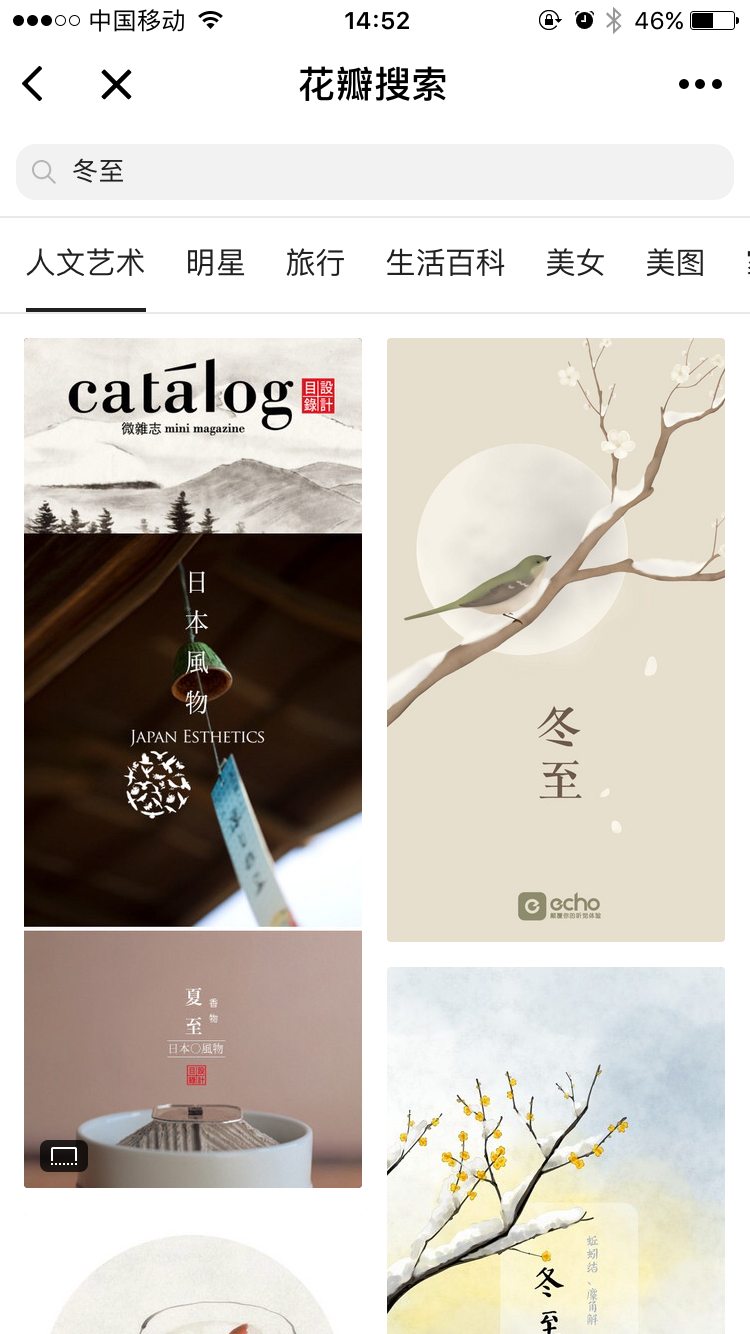Open the three-dot overflow menu
This screenshot has height=1334, width=750.
(x=700, y=84)
